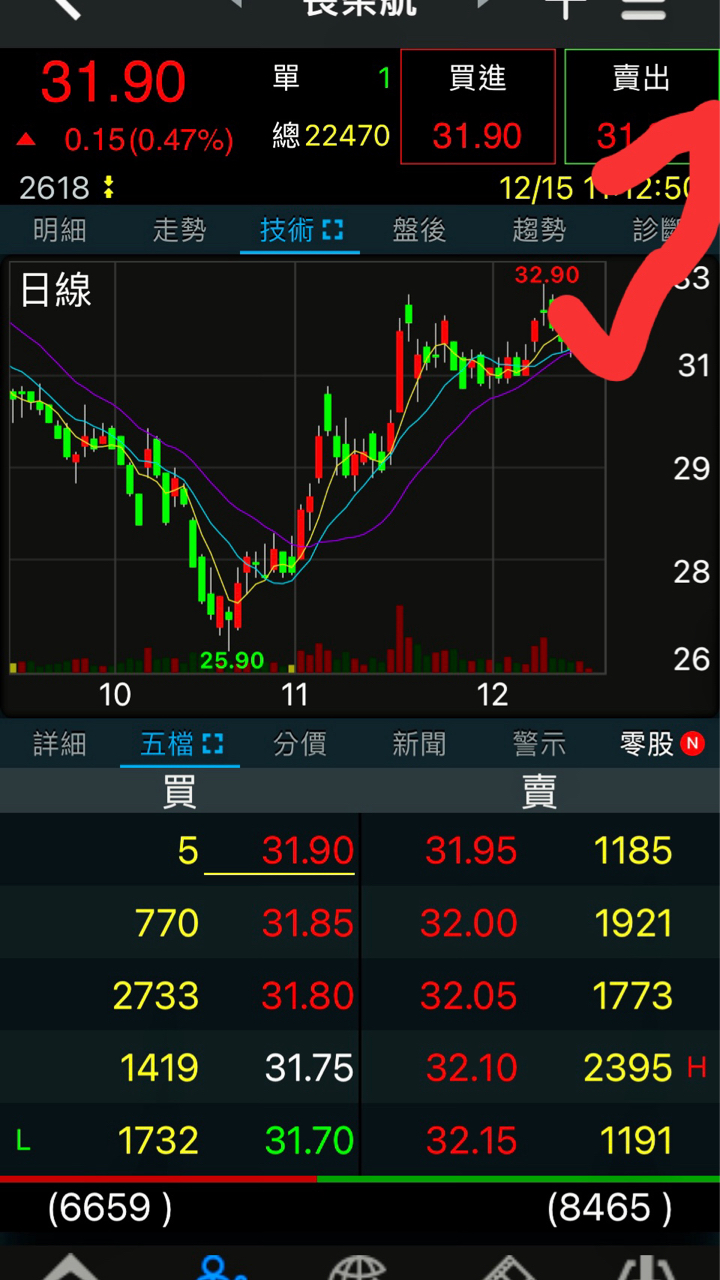This screenshot has width=720, height=1280.
Task: View the 趨勢 tab
Action: [x=539, y=231]
